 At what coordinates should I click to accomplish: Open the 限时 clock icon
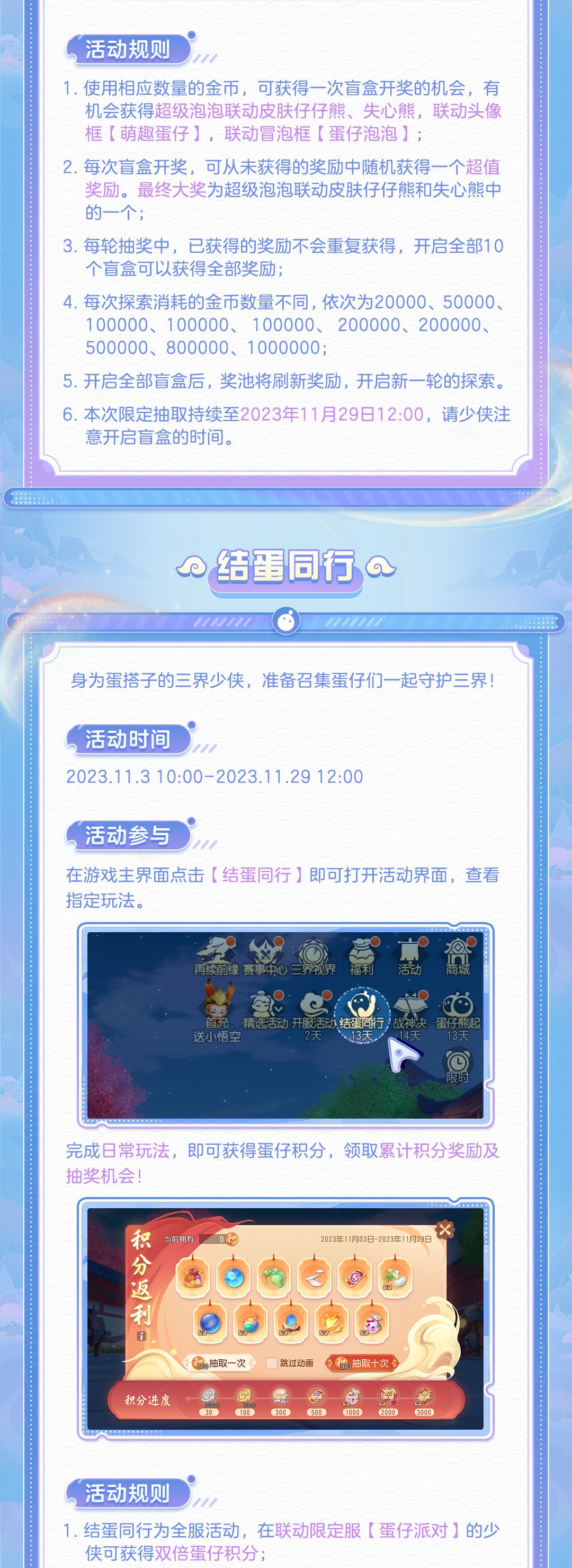tap(459, 1060)
